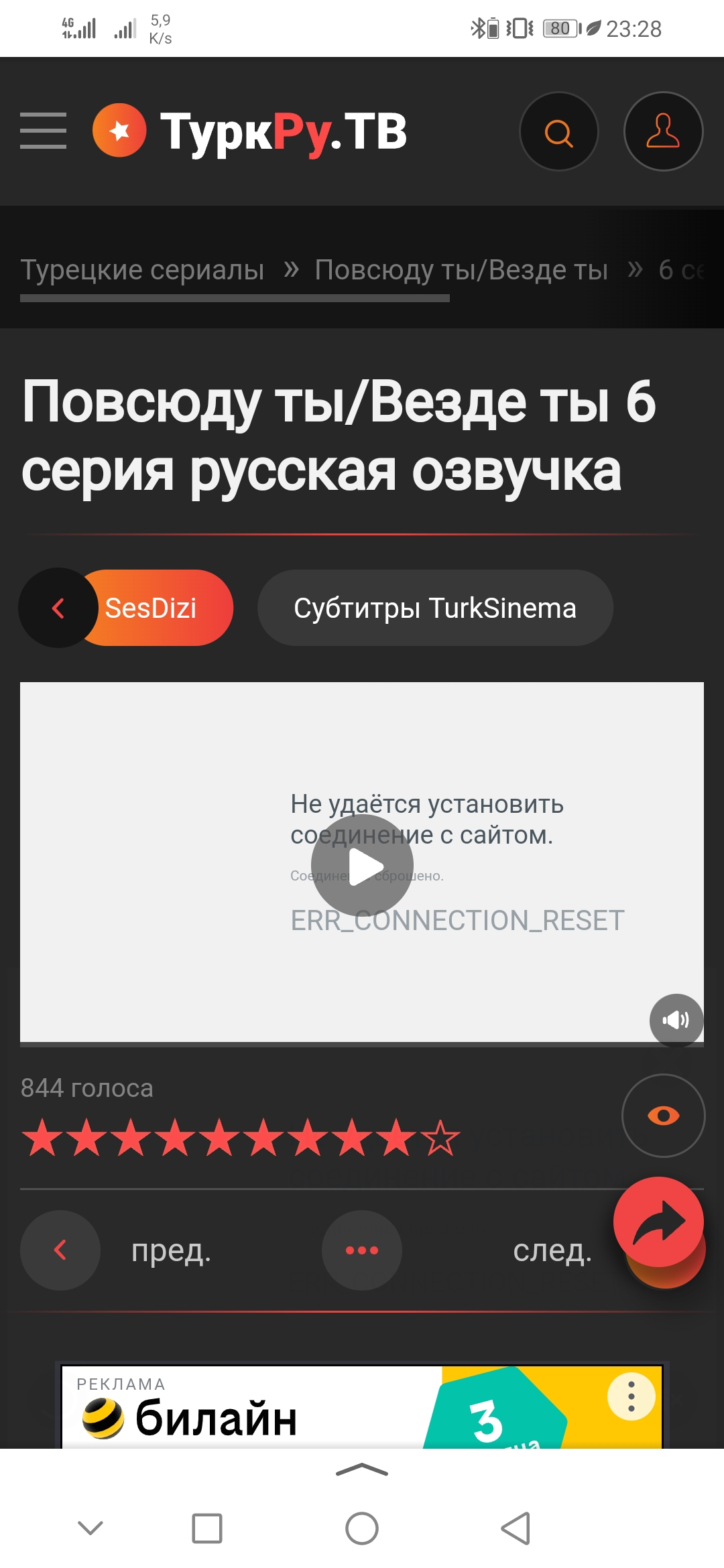Image resolution: width=724 pixels, height=1568 pixels.
Task: Go to next episode (след.)
Action: pyautogui.click(x=552, y=1250)
